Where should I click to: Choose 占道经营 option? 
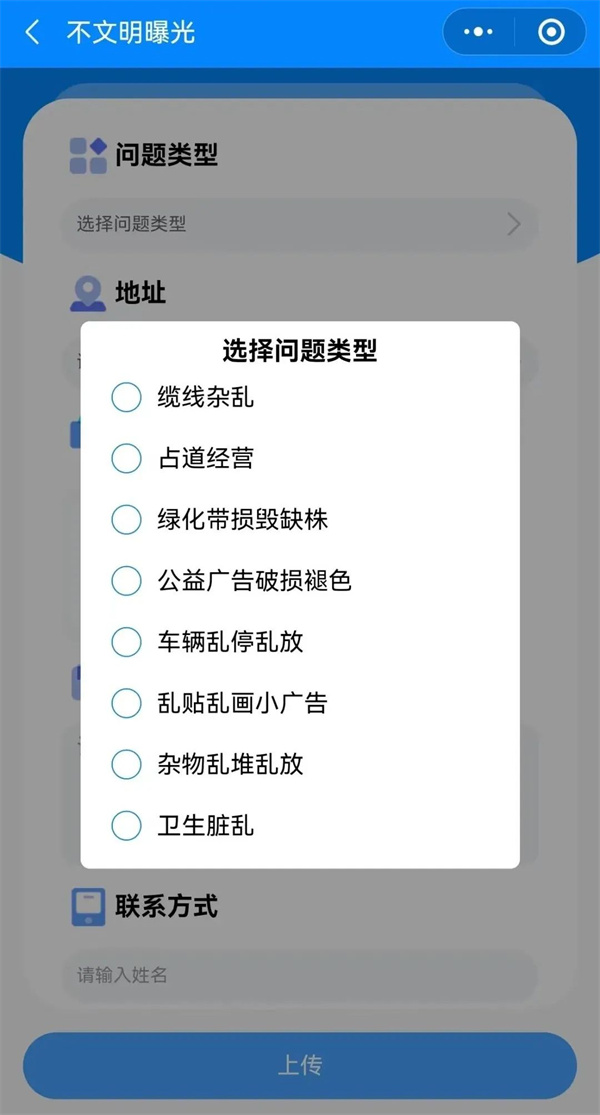pos(299,458)
